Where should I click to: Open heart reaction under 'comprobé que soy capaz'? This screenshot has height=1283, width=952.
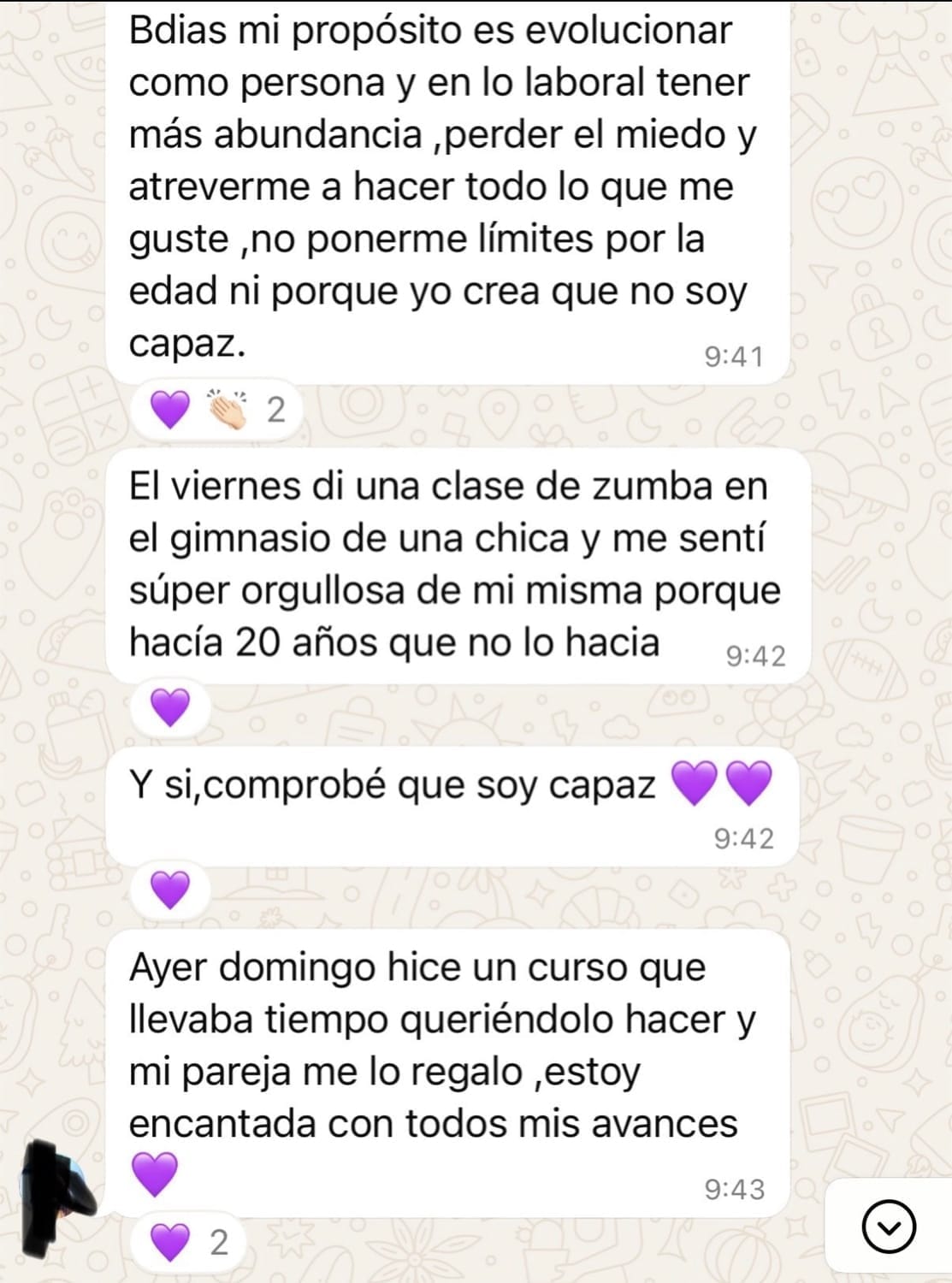pos(169,890)
